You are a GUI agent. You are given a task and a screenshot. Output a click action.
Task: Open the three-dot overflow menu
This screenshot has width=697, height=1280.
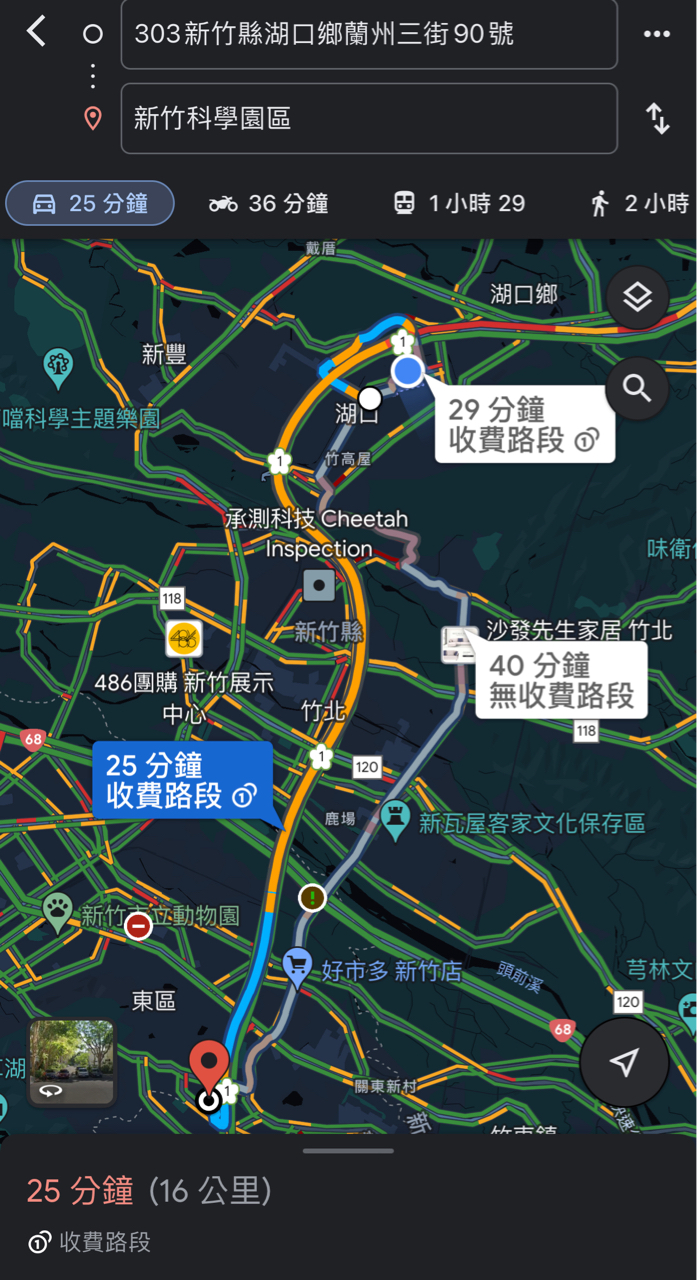(656, 35)
